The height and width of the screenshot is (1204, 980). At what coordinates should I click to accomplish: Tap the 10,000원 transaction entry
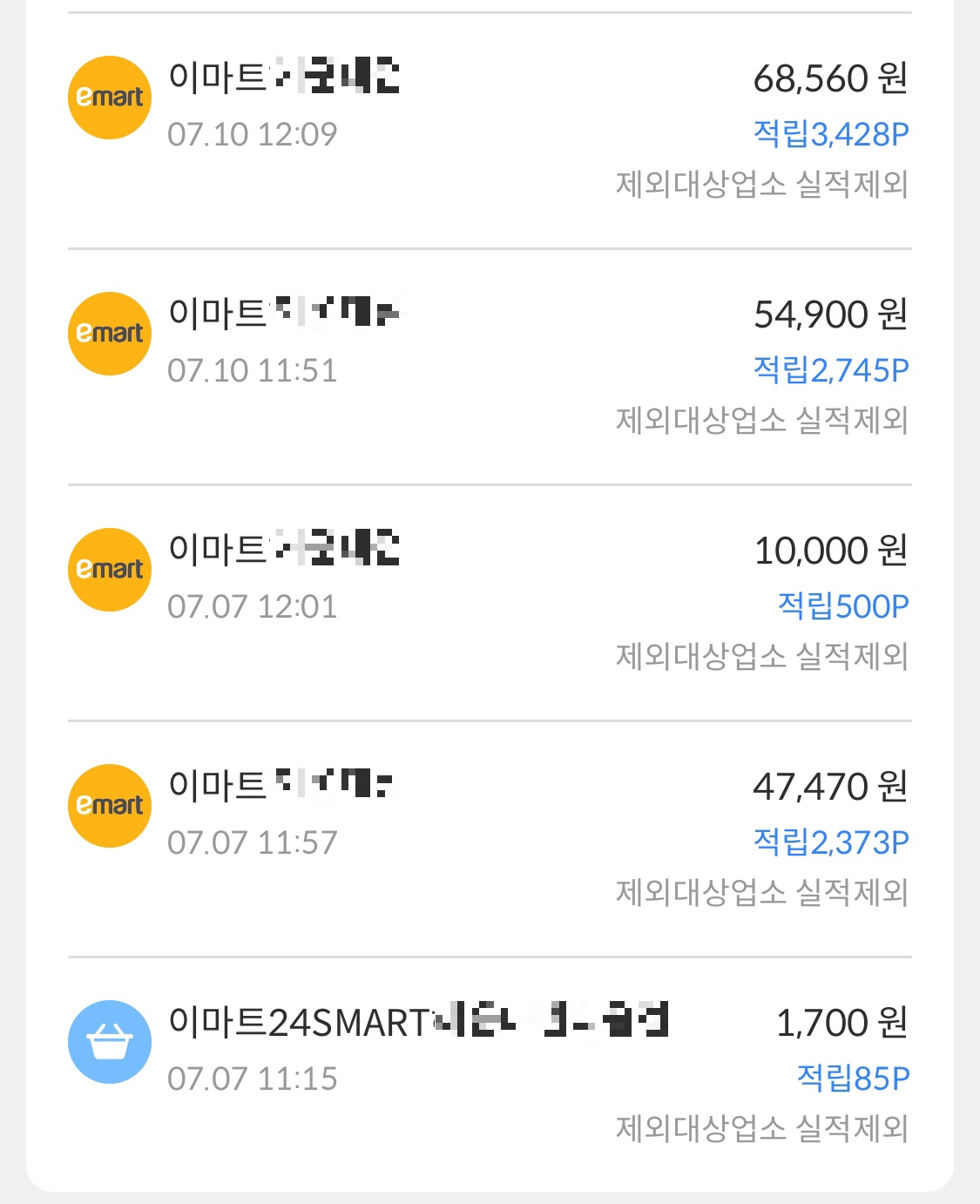(488, 570)
